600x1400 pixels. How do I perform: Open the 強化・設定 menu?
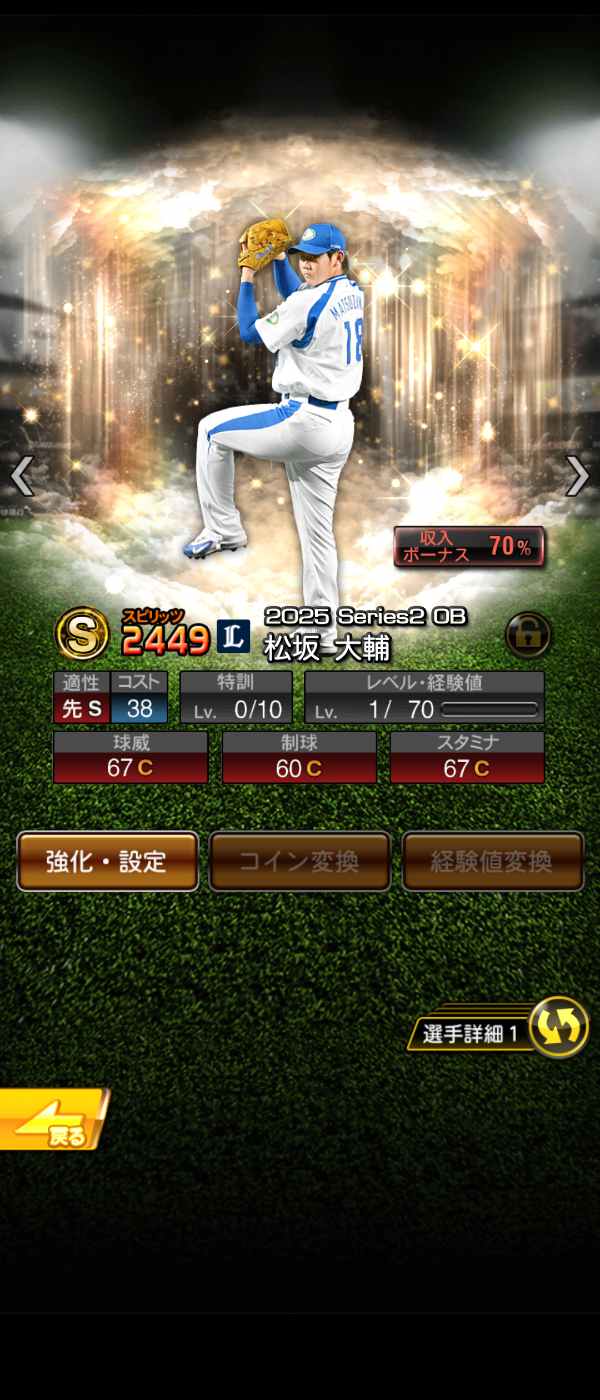[x=107, y=861]
